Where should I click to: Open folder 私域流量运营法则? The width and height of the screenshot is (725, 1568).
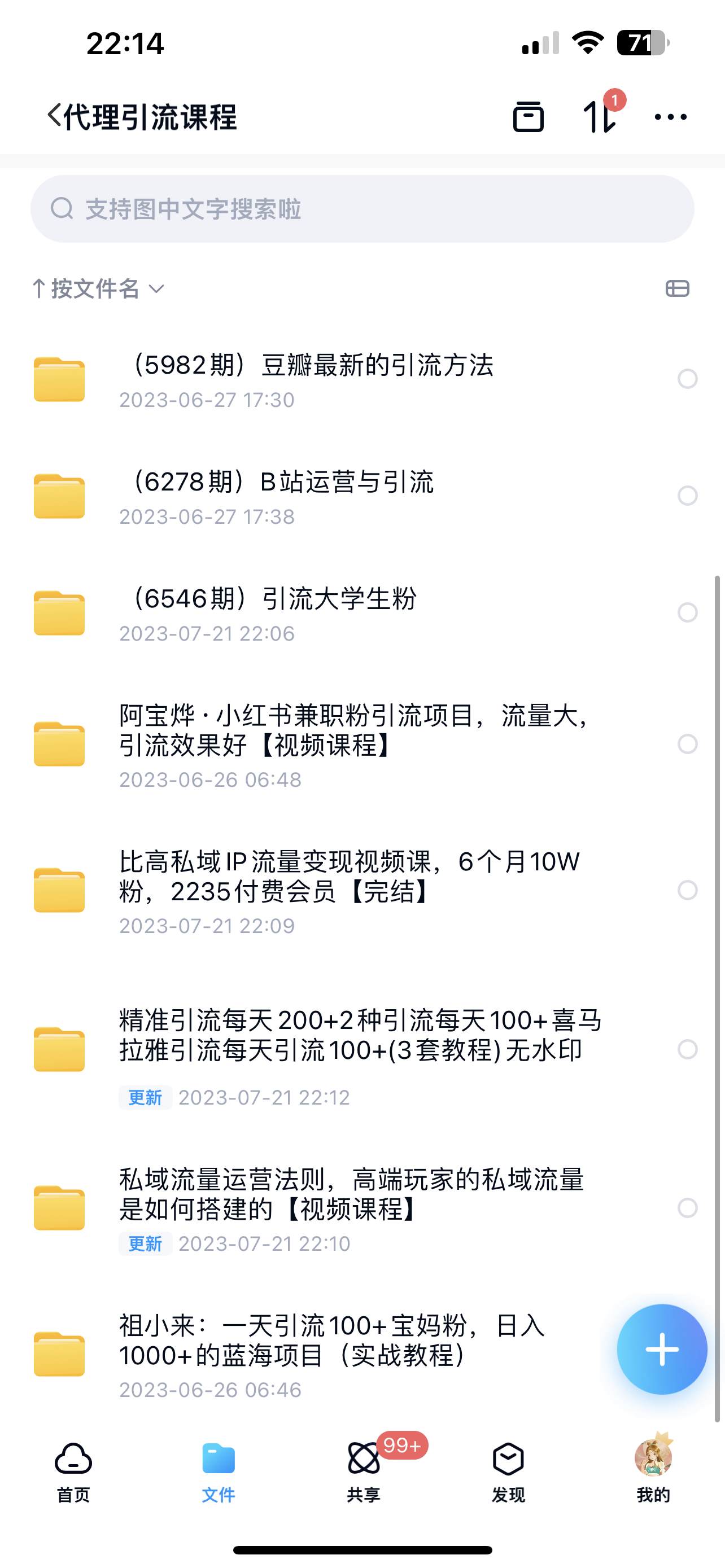[362, 1208]
